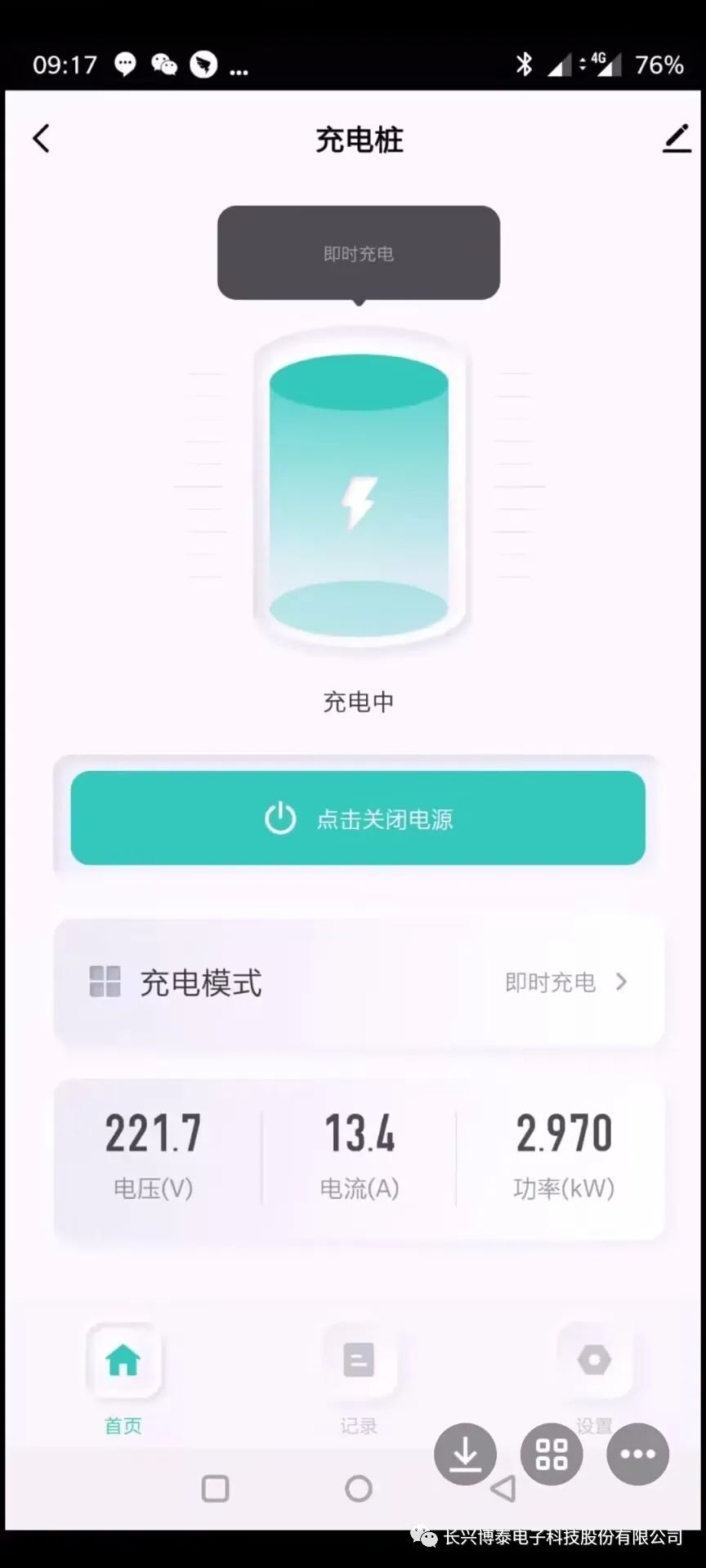Screen dimensions: 706x1568
Task: Tap the system home circle button
Action: (359, 1489)
